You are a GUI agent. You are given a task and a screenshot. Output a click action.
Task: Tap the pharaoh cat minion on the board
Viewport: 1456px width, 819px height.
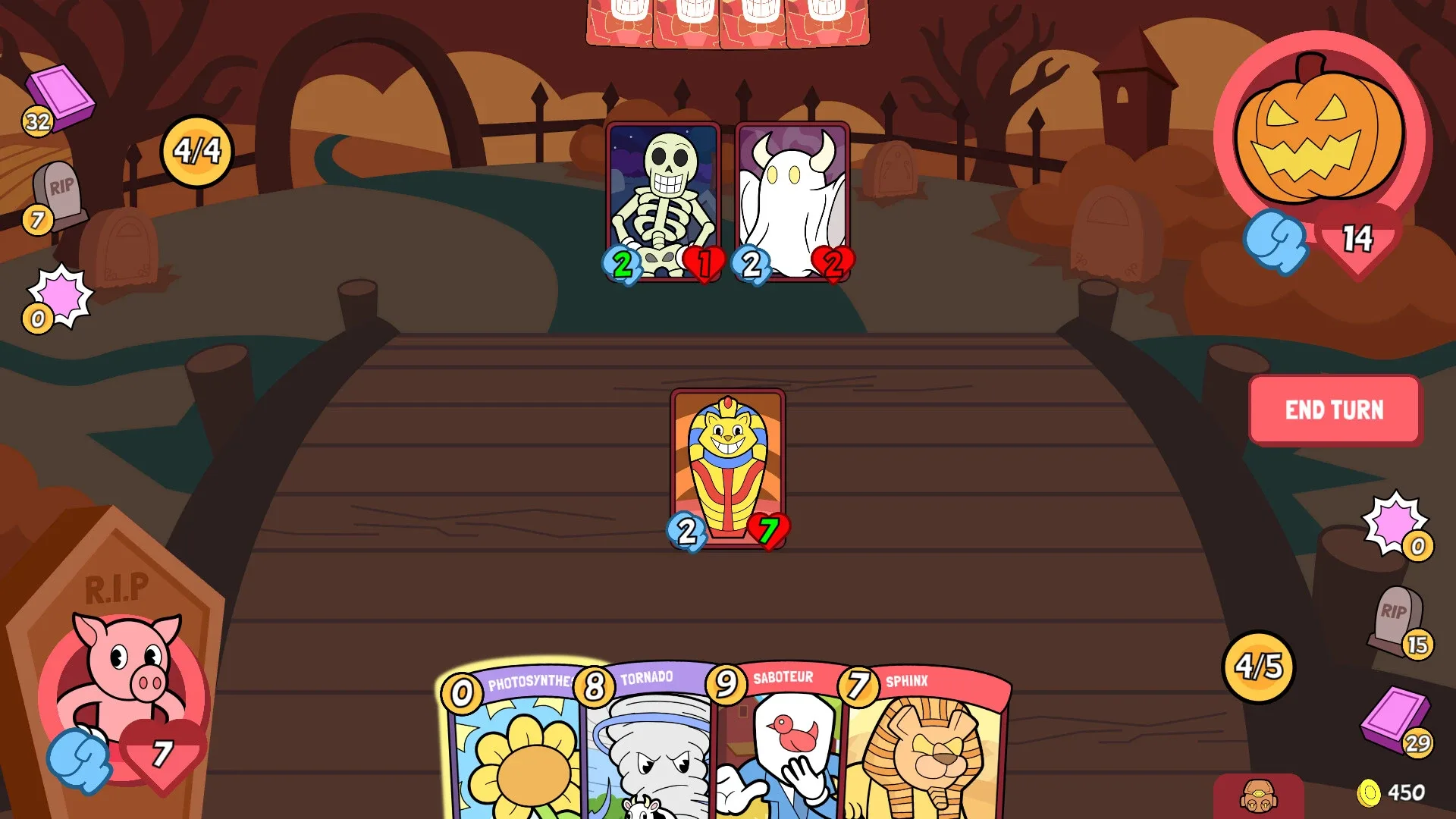tap(727, 466)
